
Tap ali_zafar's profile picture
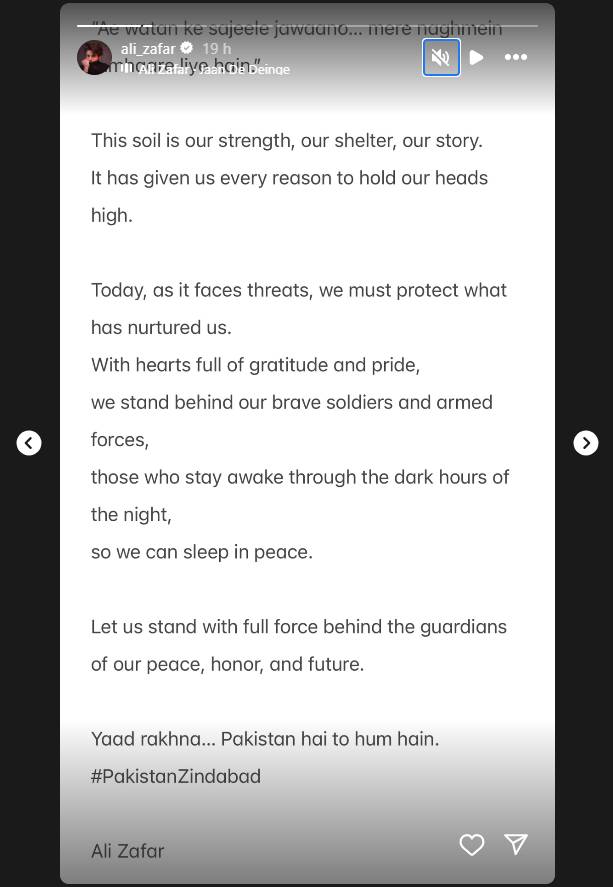click(94, 58)
